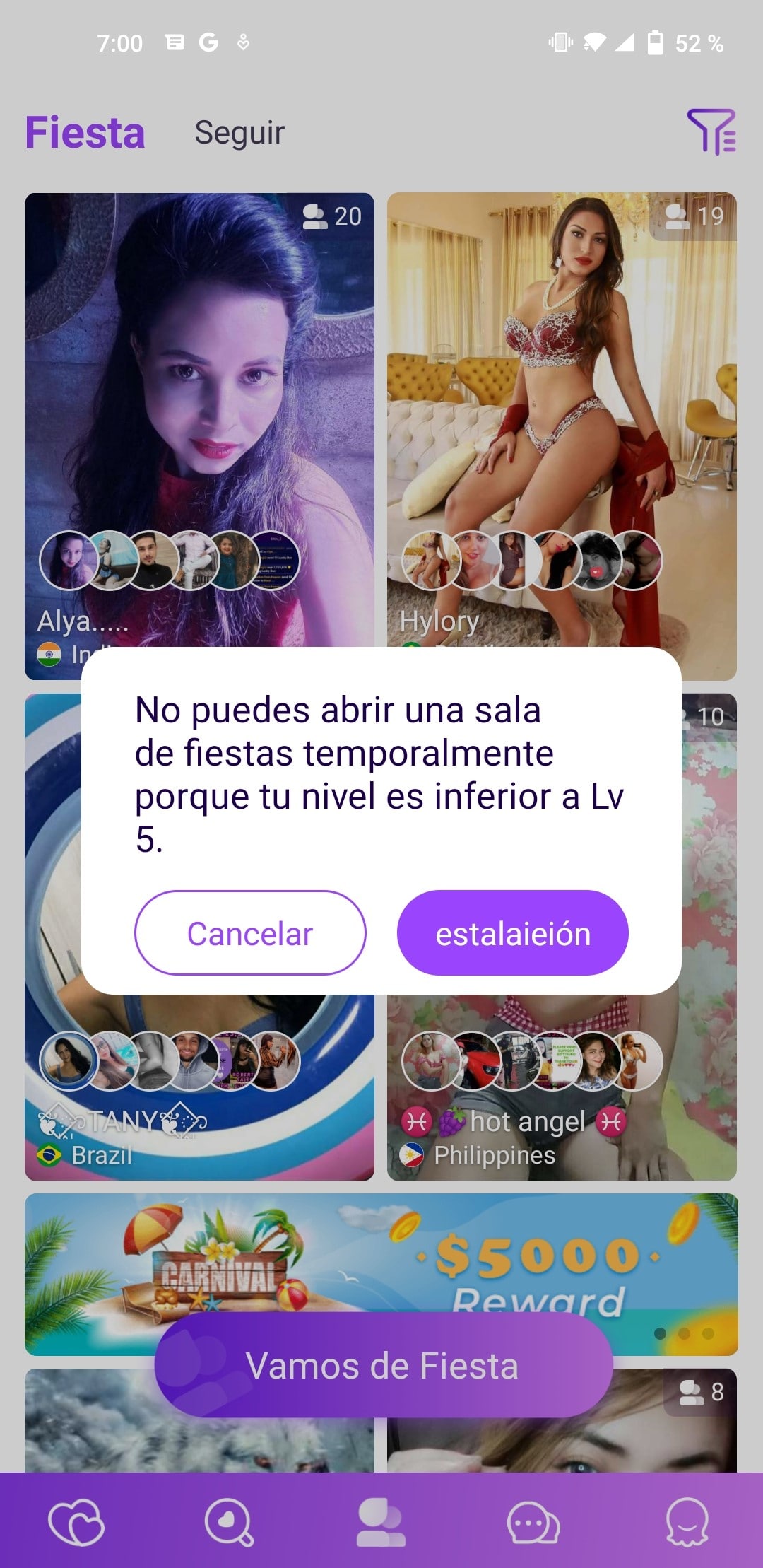Image resolution: width=763 pixels, height=1568 pixels.
Task: Switch to the Seguir tab
Action: point(239,133)
